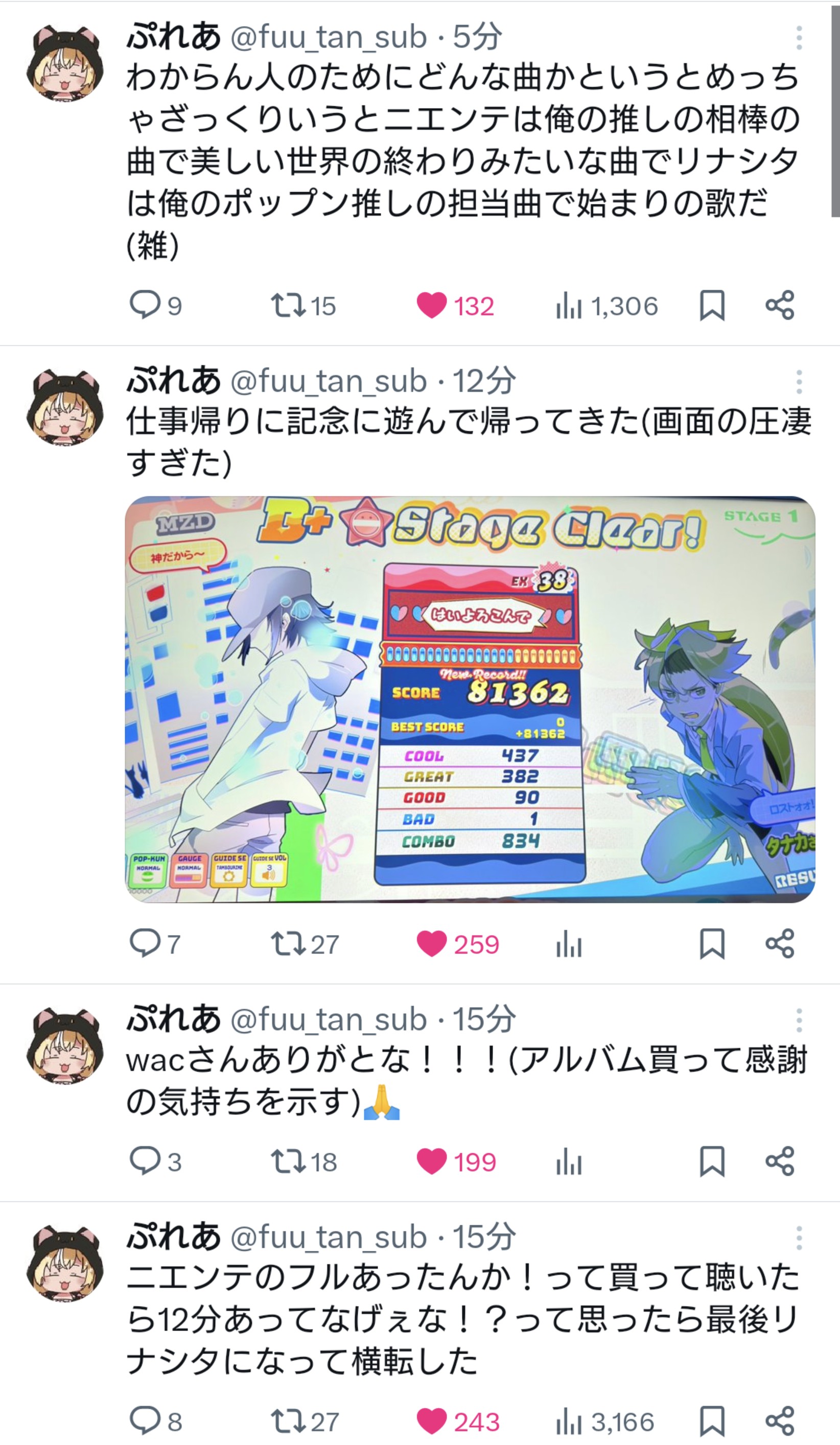Screen dimensions: 840x1445
Task: Bookmark the tweet with 259 likes
Action: pos(712,944)
